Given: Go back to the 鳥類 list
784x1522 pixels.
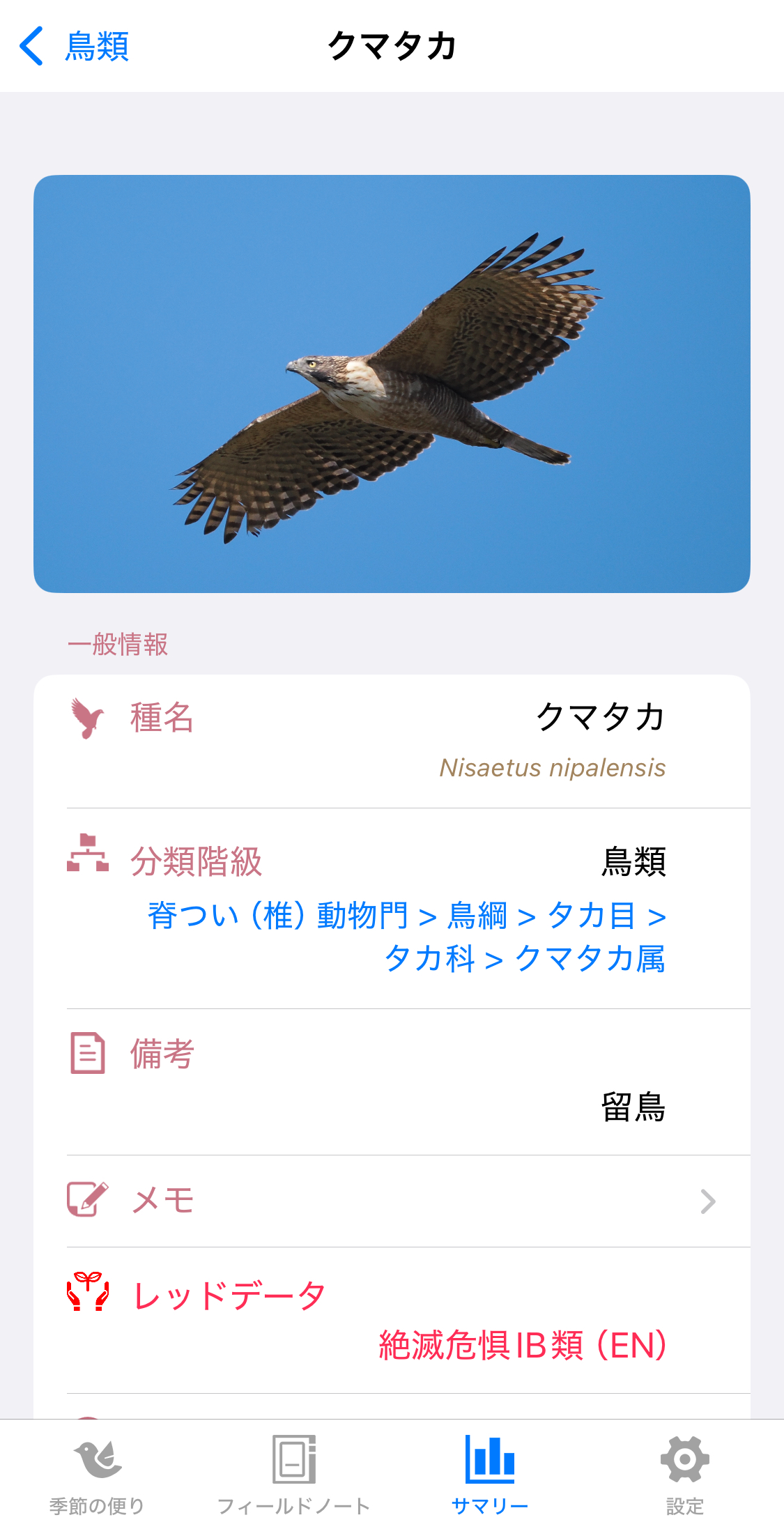Looking at the screenshot, I should tap(74, 47).
